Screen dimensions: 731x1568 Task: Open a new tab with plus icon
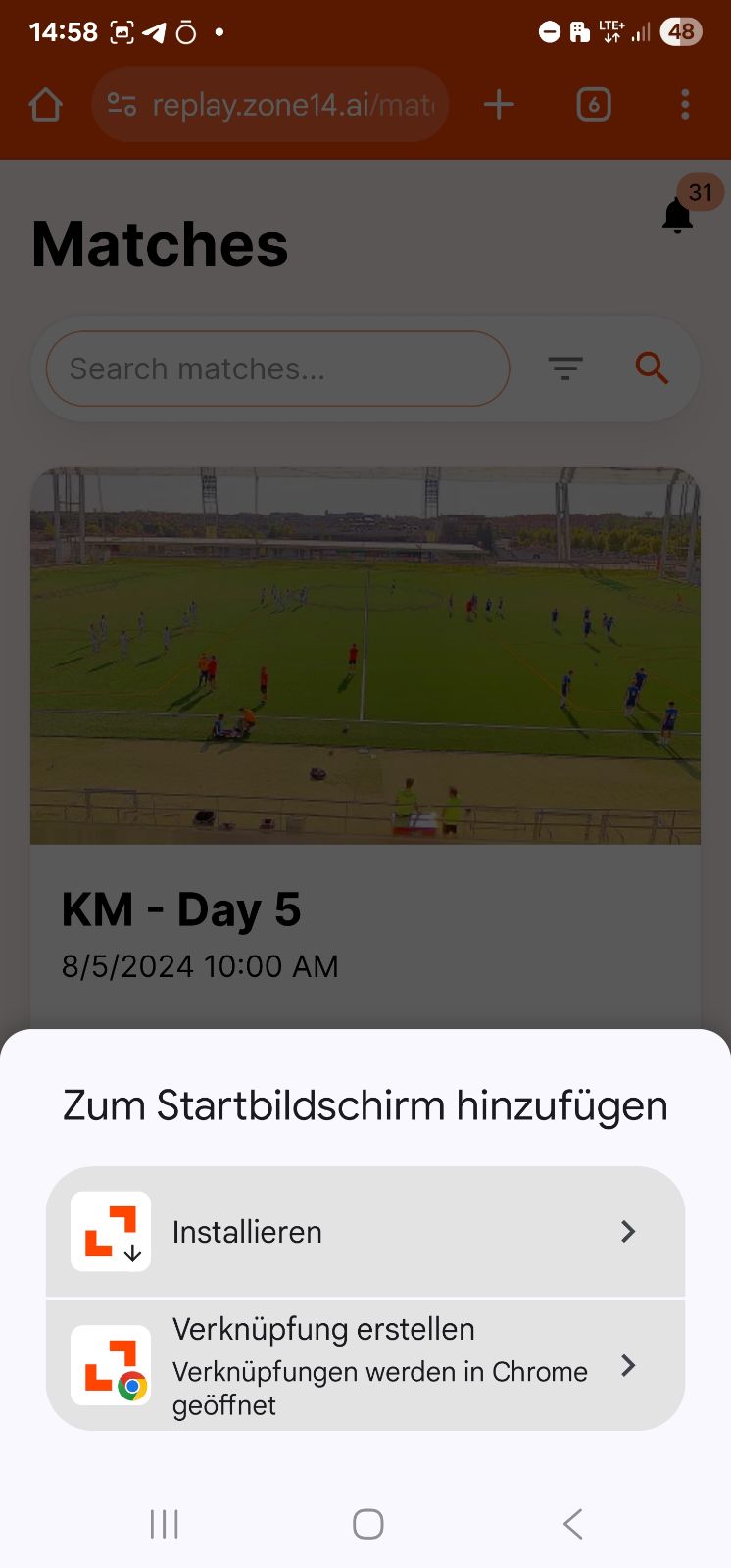click(x=499, y=104)
